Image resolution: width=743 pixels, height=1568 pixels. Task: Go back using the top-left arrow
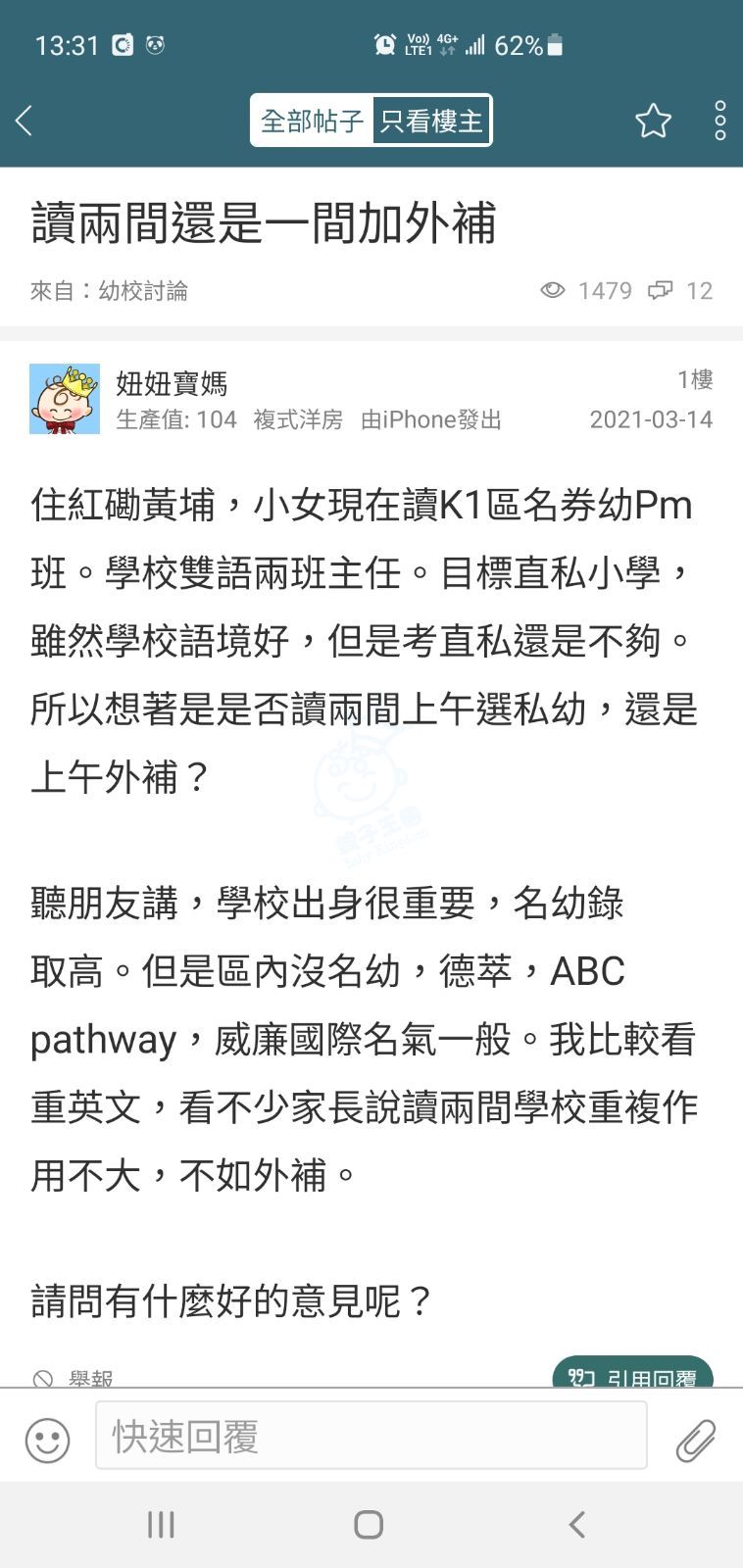25,122
